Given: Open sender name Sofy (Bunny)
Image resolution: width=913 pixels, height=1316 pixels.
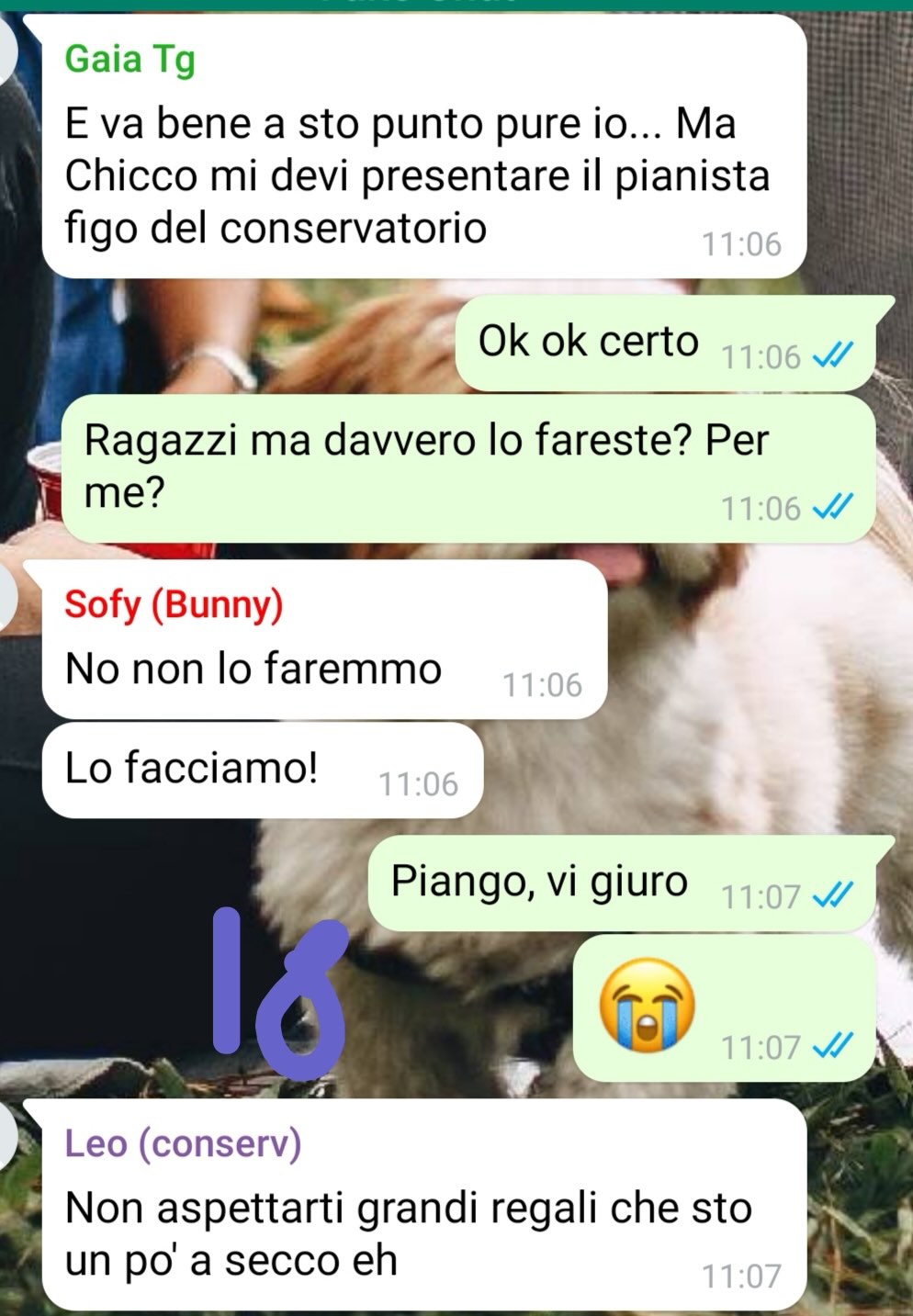Looking at the screenshot, I should tap(174, 604).
